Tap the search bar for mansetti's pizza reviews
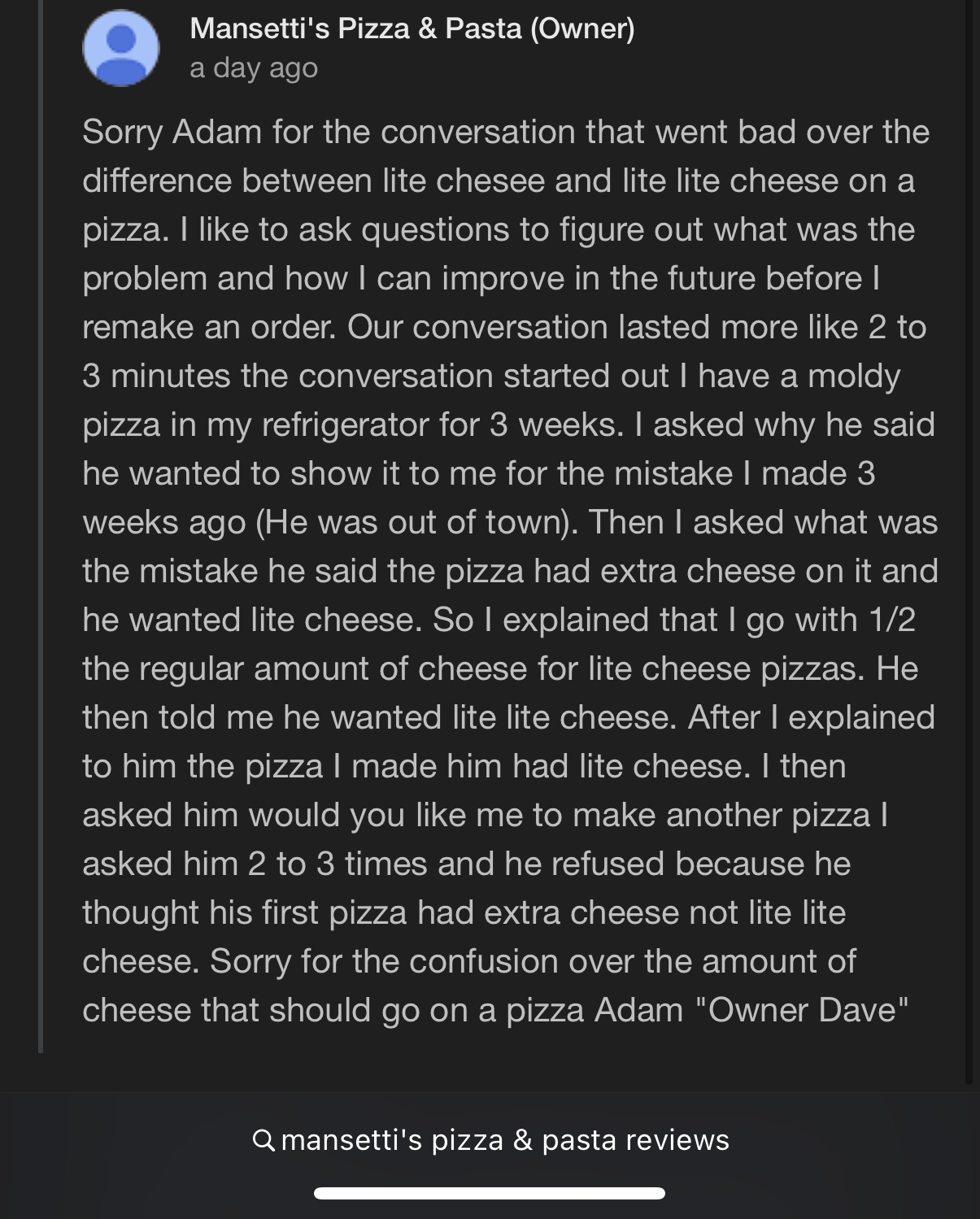 click(x=490, y=1140)
